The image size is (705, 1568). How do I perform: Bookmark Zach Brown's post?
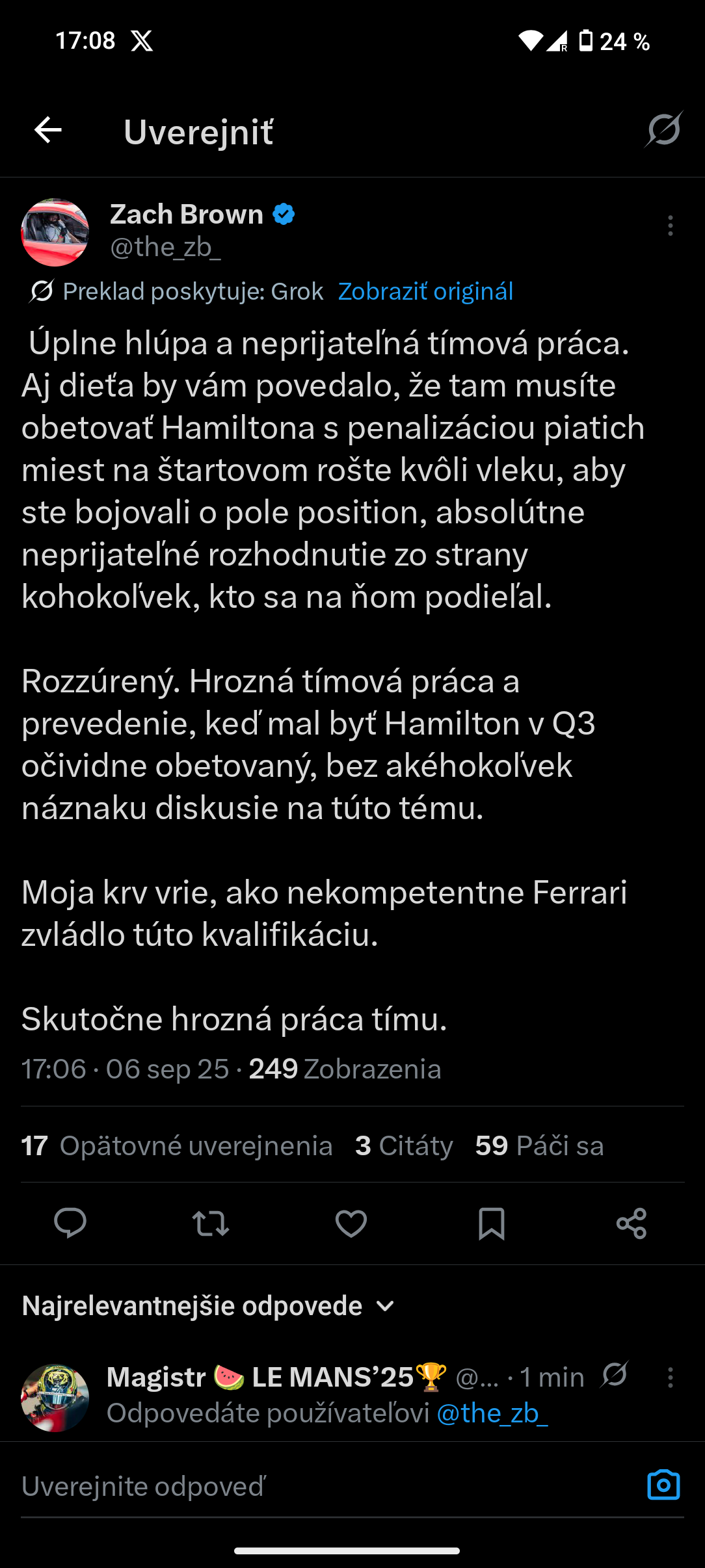tap(492, 1223)
